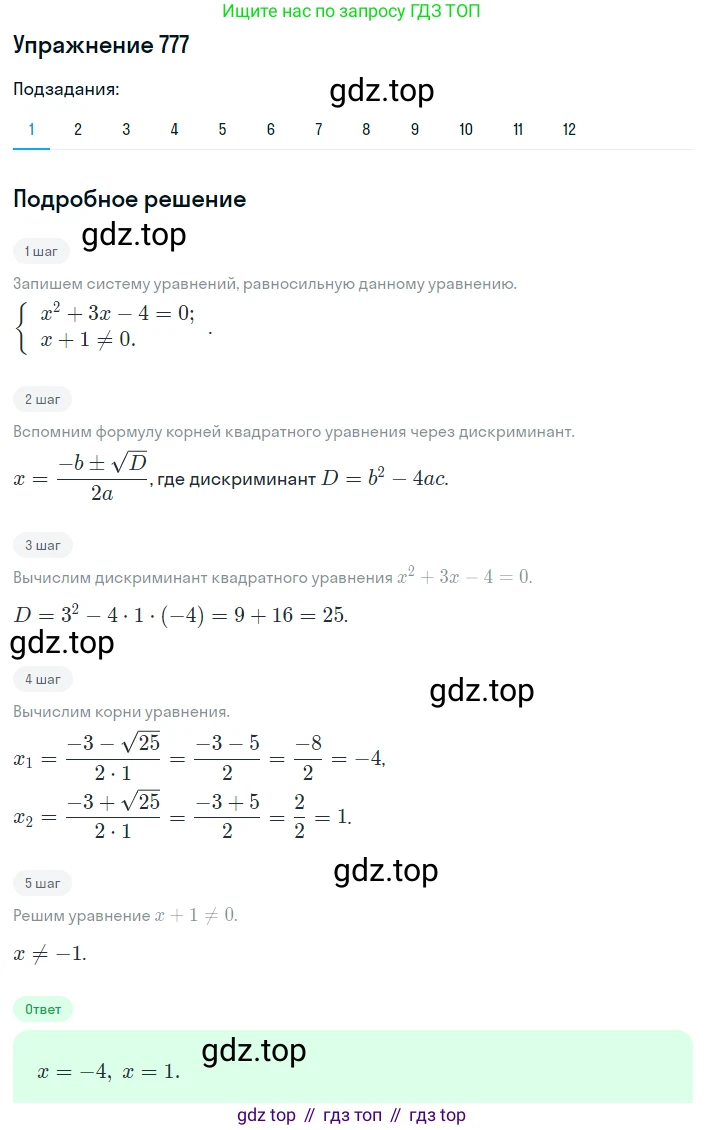Open sub-task tab 8

(366, 129)
